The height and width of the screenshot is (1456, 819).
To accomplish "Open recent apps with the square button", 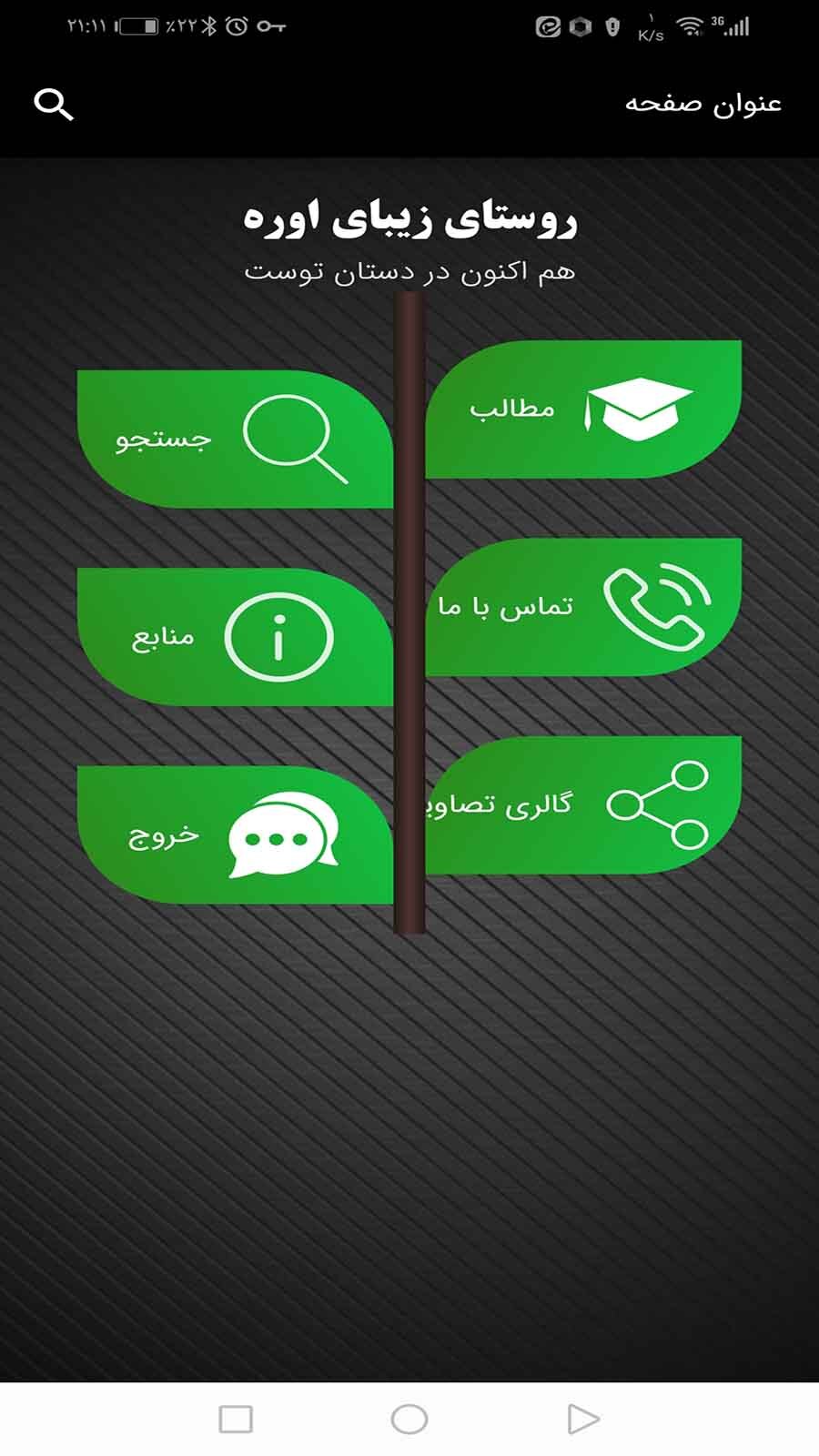I will [x=236, y=1419].
